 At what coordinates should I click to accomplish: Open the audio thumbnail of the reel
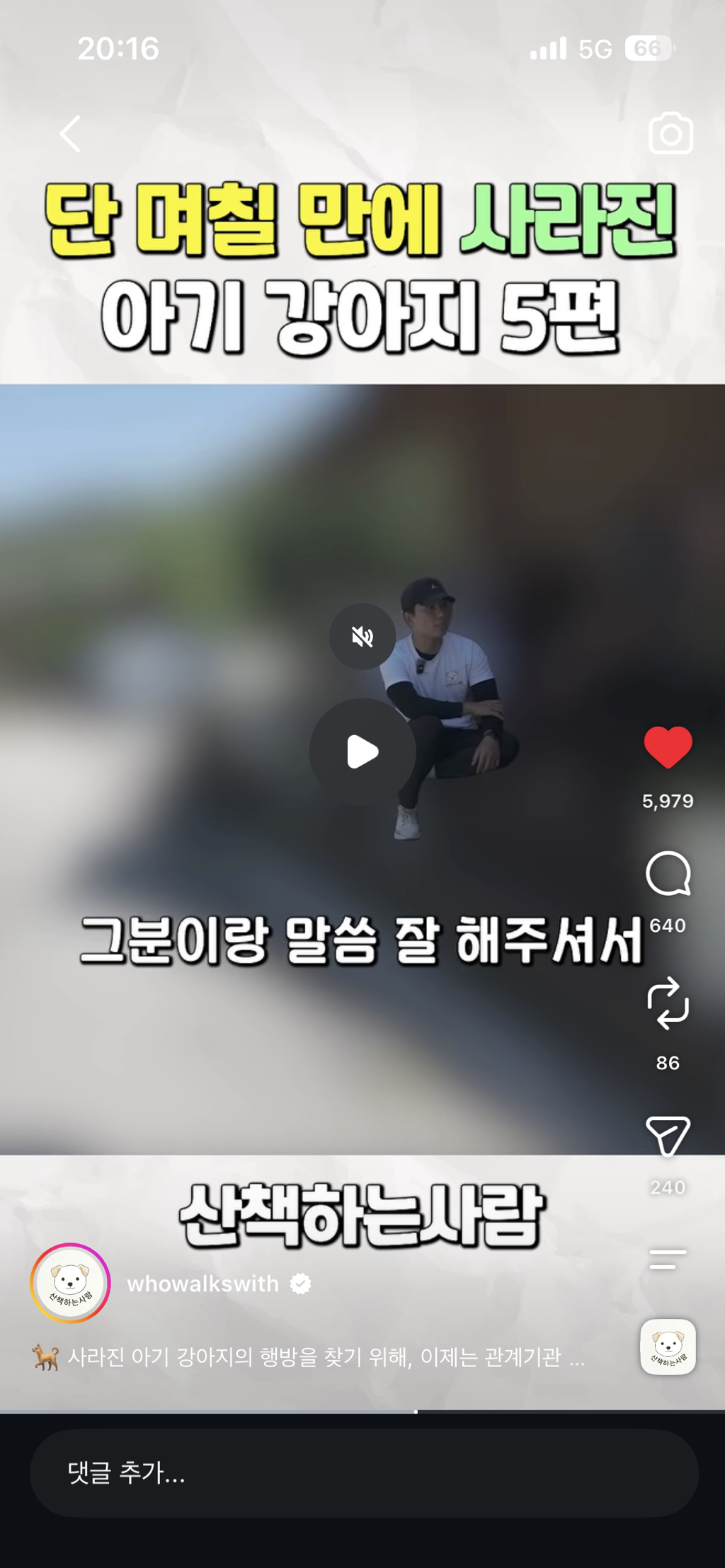pos(668,1347)
